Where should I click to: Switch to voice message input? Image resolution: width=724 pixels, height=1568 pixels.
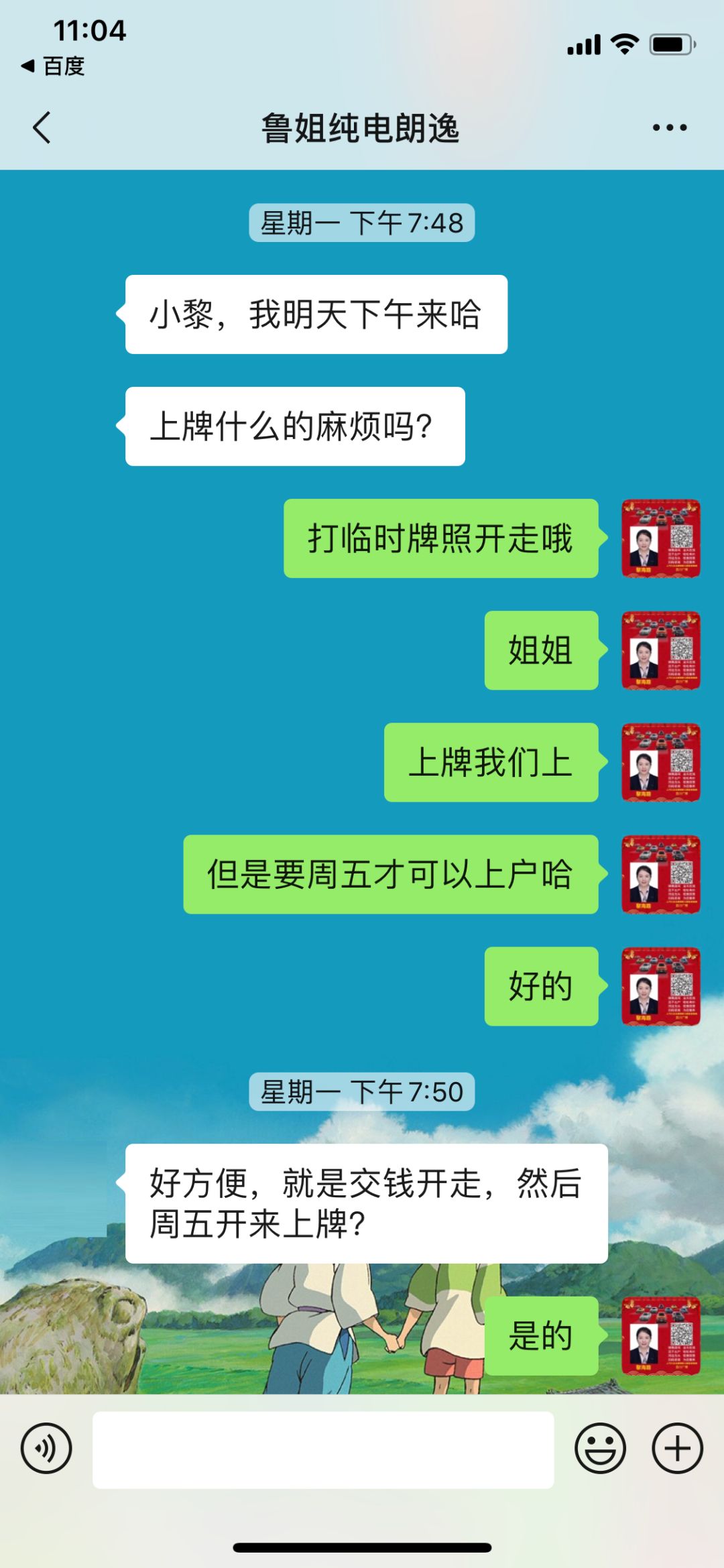point(46,1448)
